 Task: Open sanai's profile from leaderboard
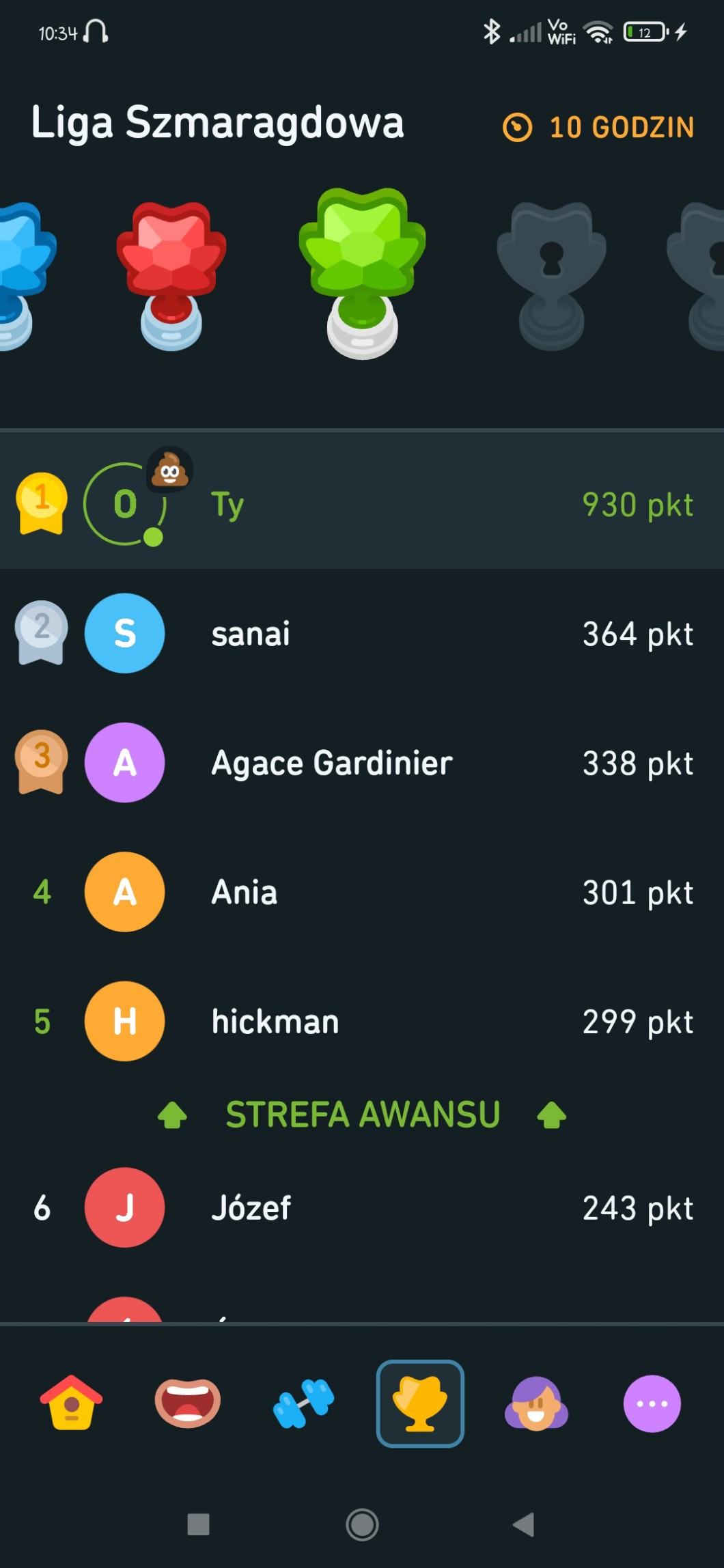point(362,633)
